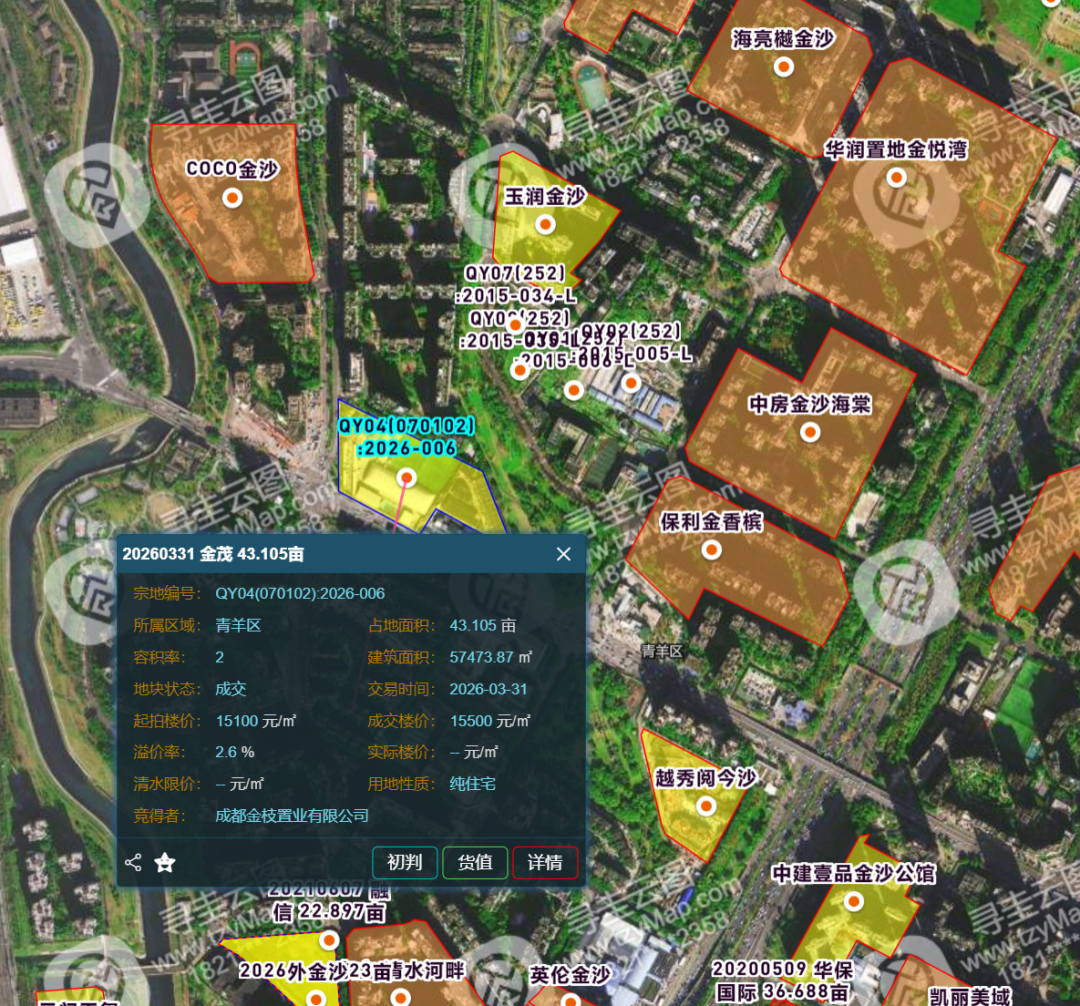
Task: Favorite this parcel with the star icon
Action: point(165,862)
